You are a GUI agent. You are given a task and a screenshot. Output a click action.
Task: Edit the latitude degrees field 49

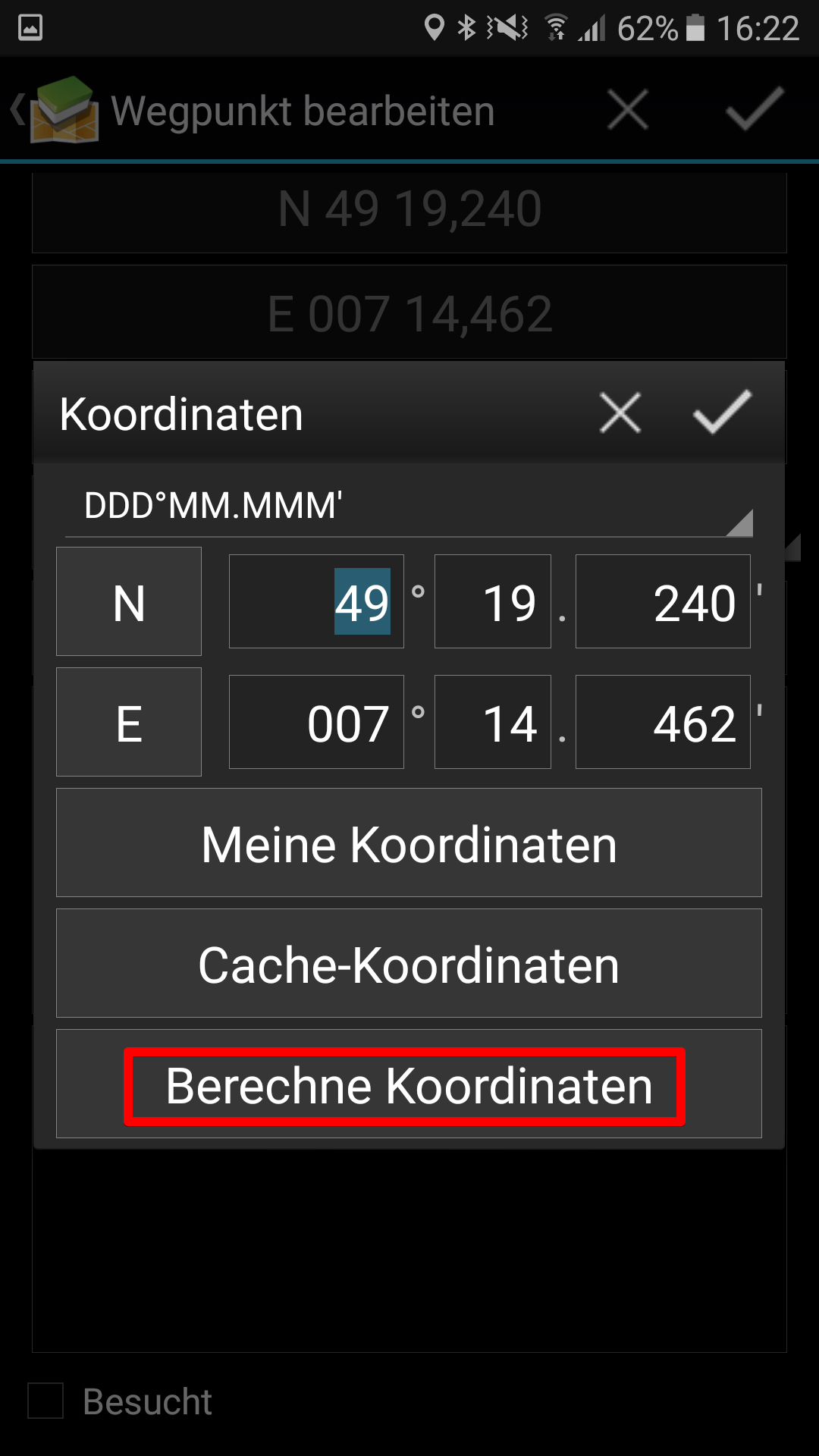[316, 601]
